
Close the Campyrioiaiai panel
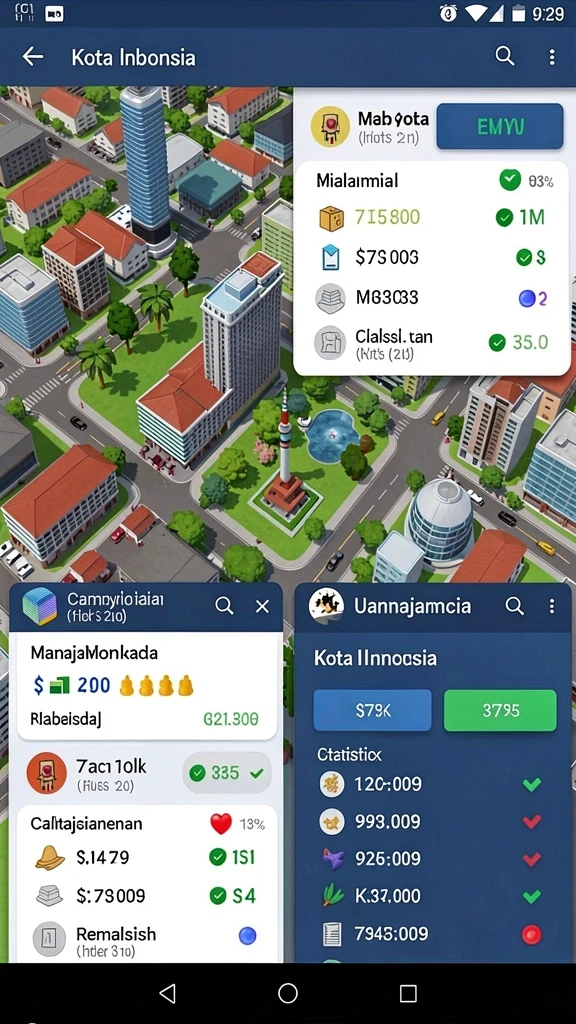[263, 607]
